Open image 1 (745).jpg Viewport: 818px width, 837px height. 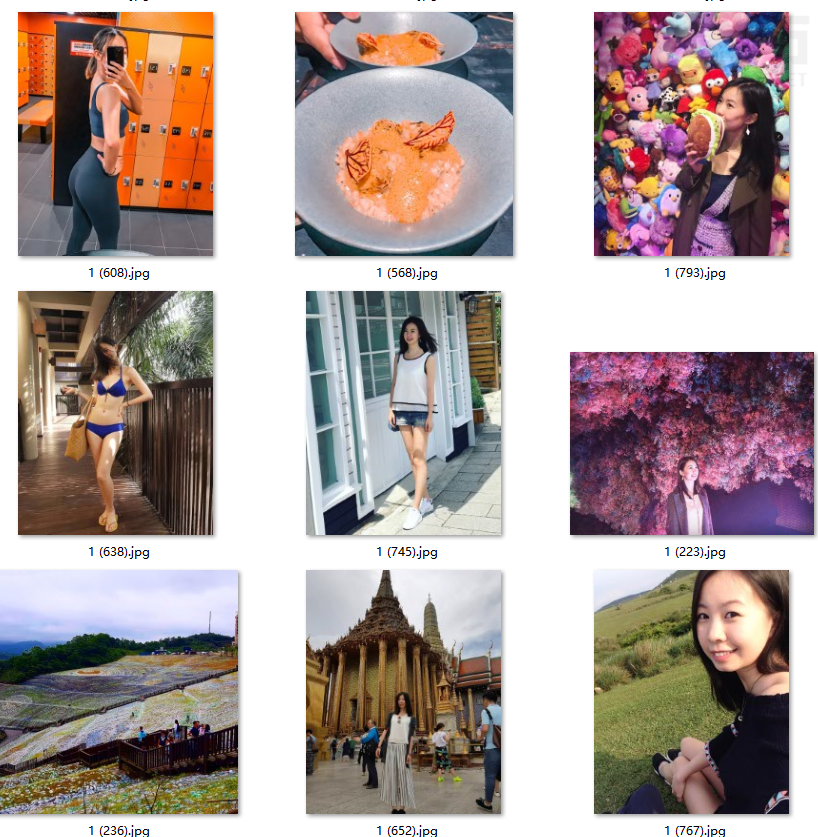point(404,413)
